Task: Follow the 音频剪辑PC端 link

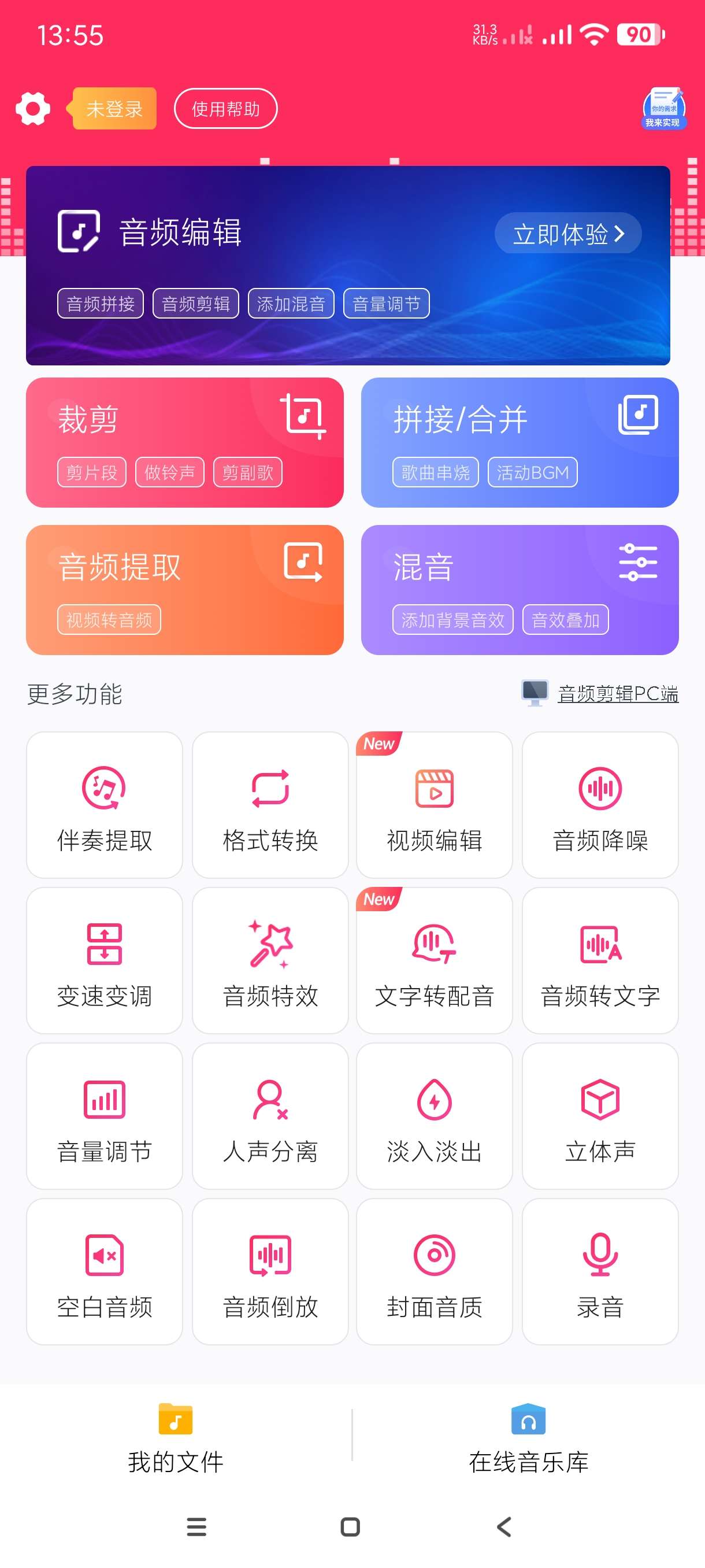Action: [617, 693]
